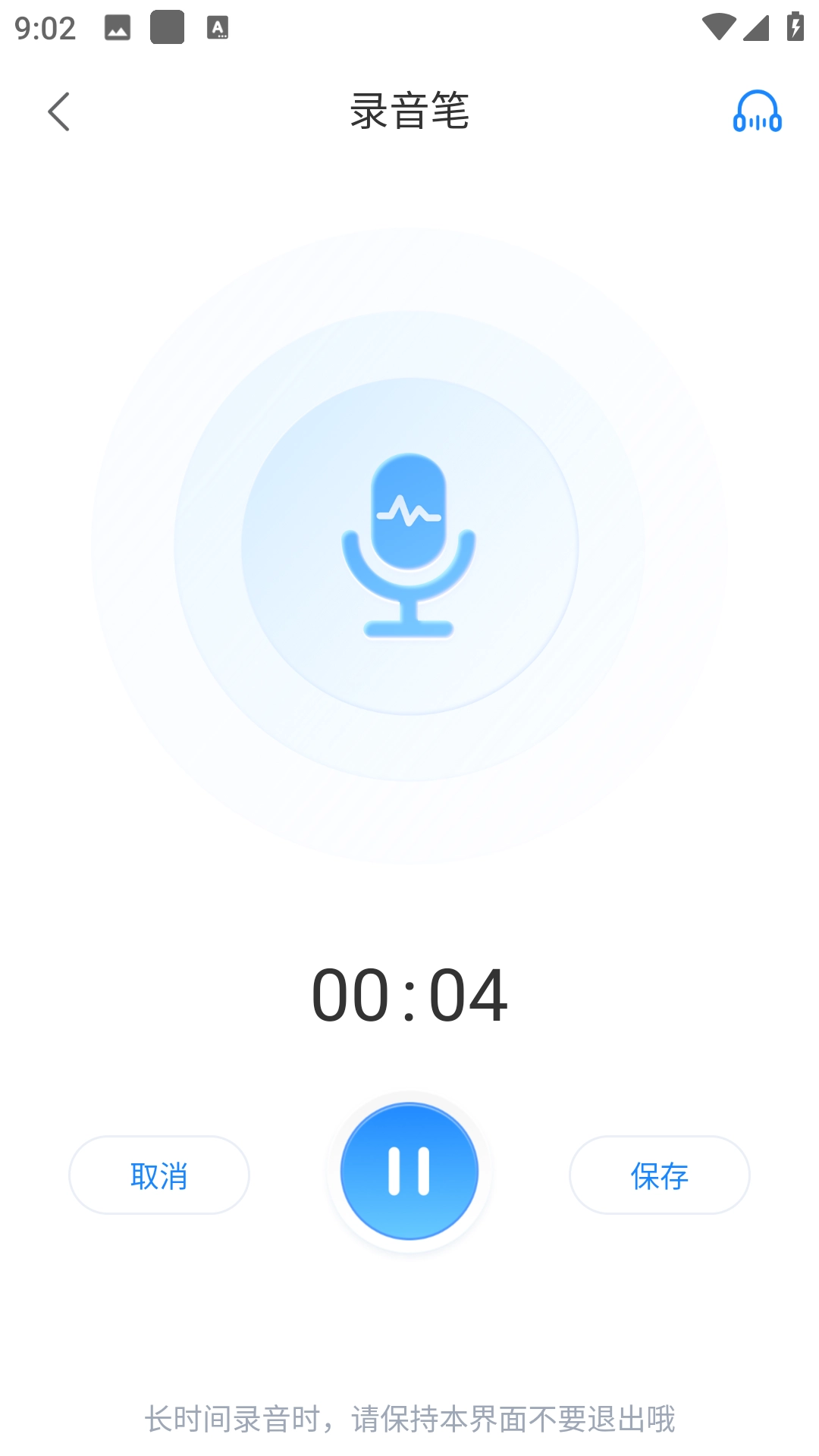Tap 取消 to cancel the recording
Screen dimensions: 819x1456
[x=158, y=1175]
